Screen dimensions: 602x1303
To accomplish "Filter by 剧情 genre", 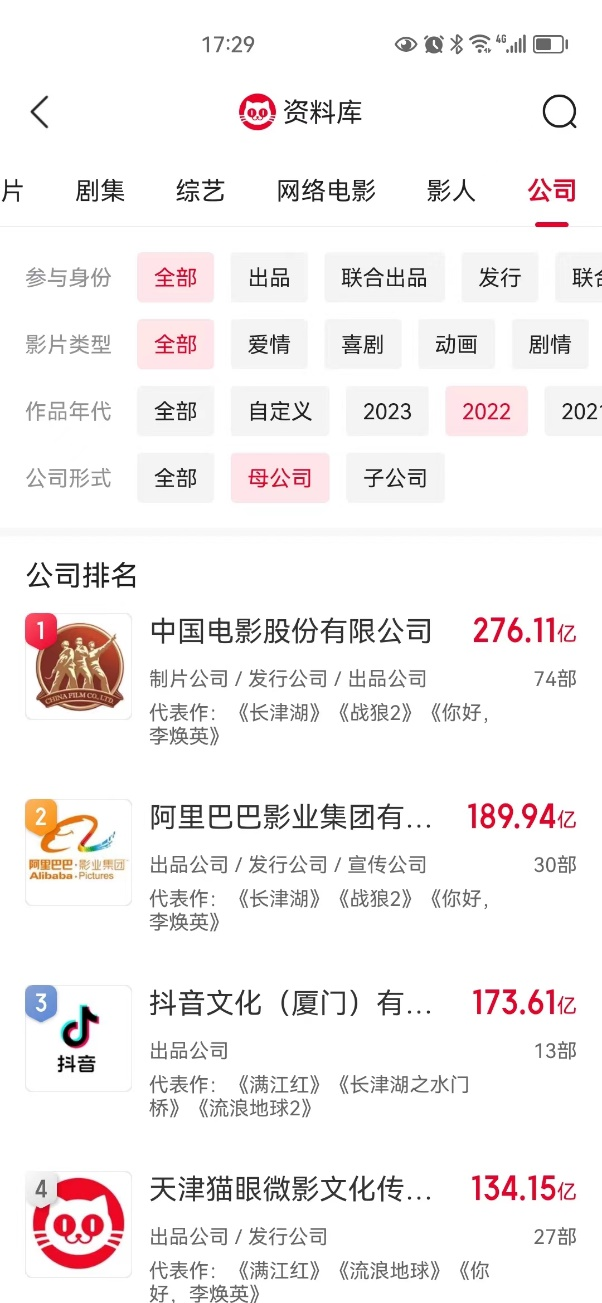I will point(549,345).
